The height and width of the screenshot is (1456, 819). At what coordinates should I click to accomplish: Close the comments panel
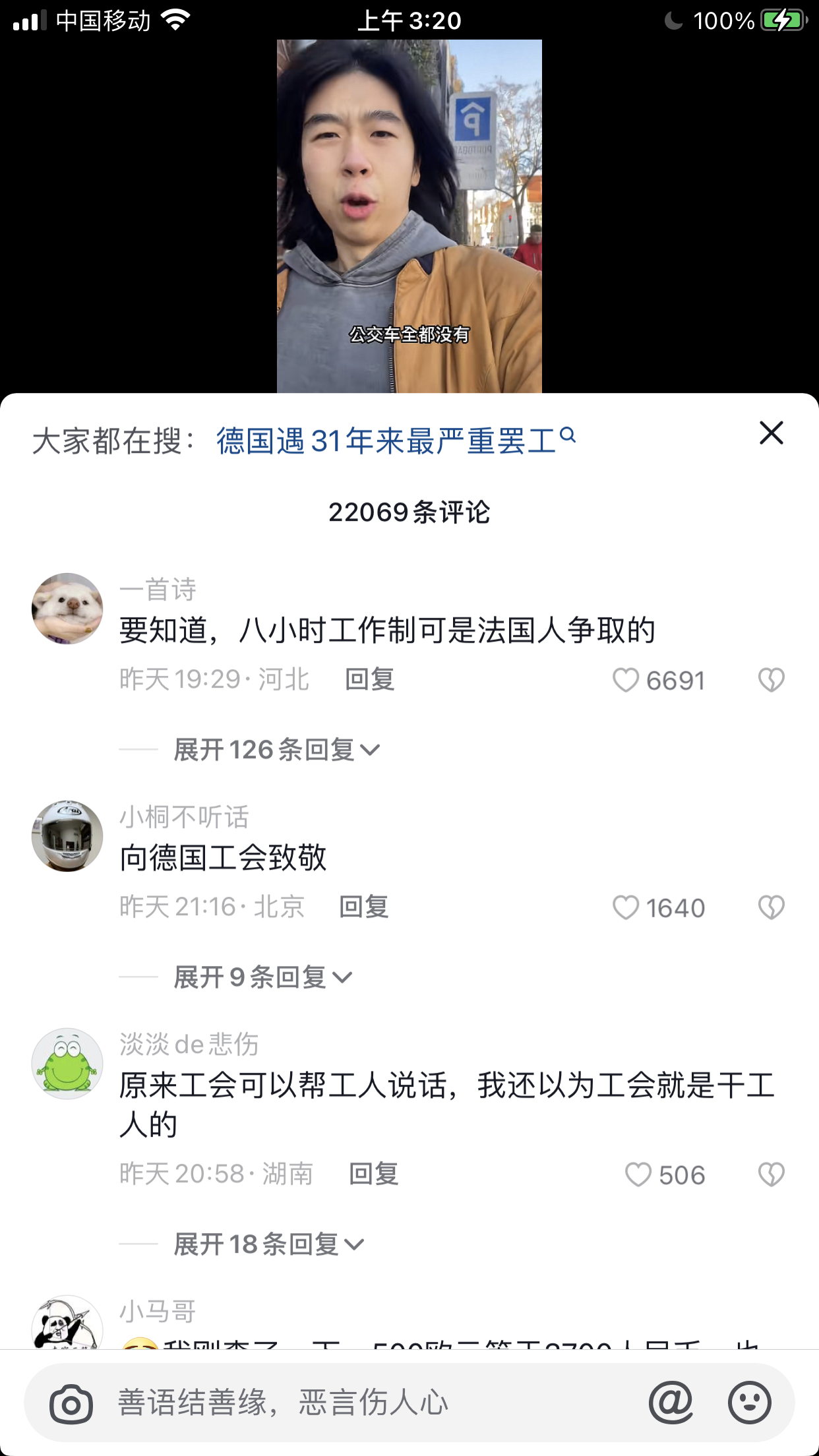coord(771,433)
